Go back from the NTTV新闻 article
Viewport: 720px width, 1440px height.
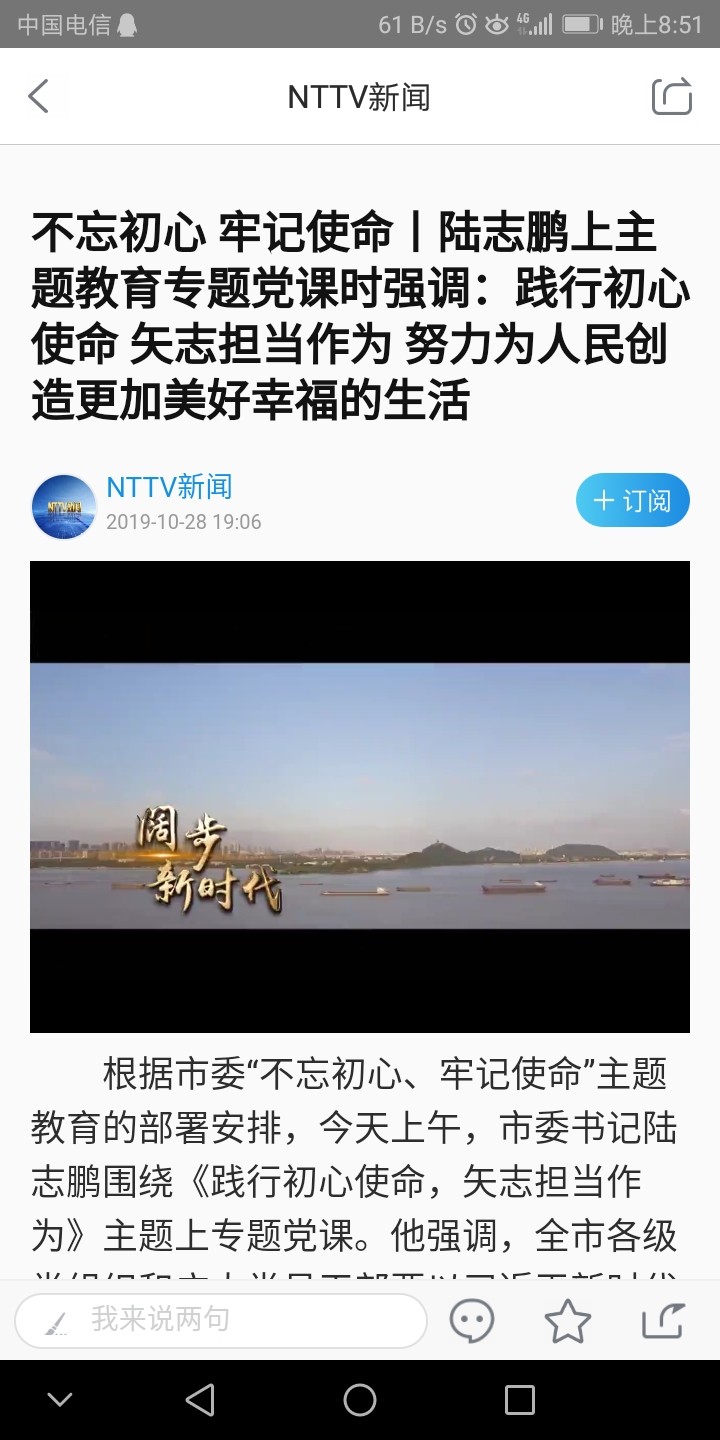tap(38, 97)
